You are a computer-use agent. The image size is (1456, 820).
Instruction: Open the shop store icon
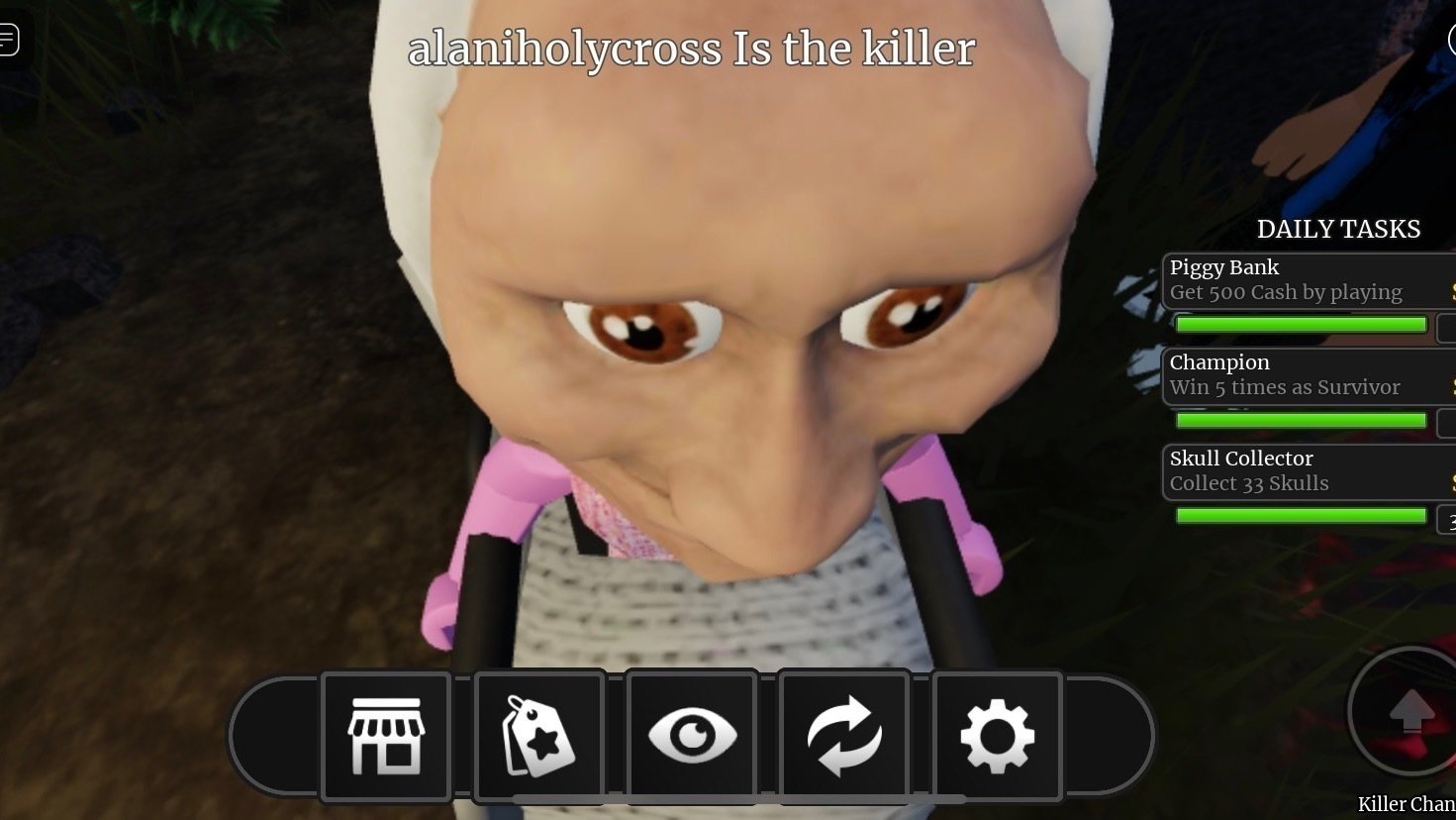386,736
